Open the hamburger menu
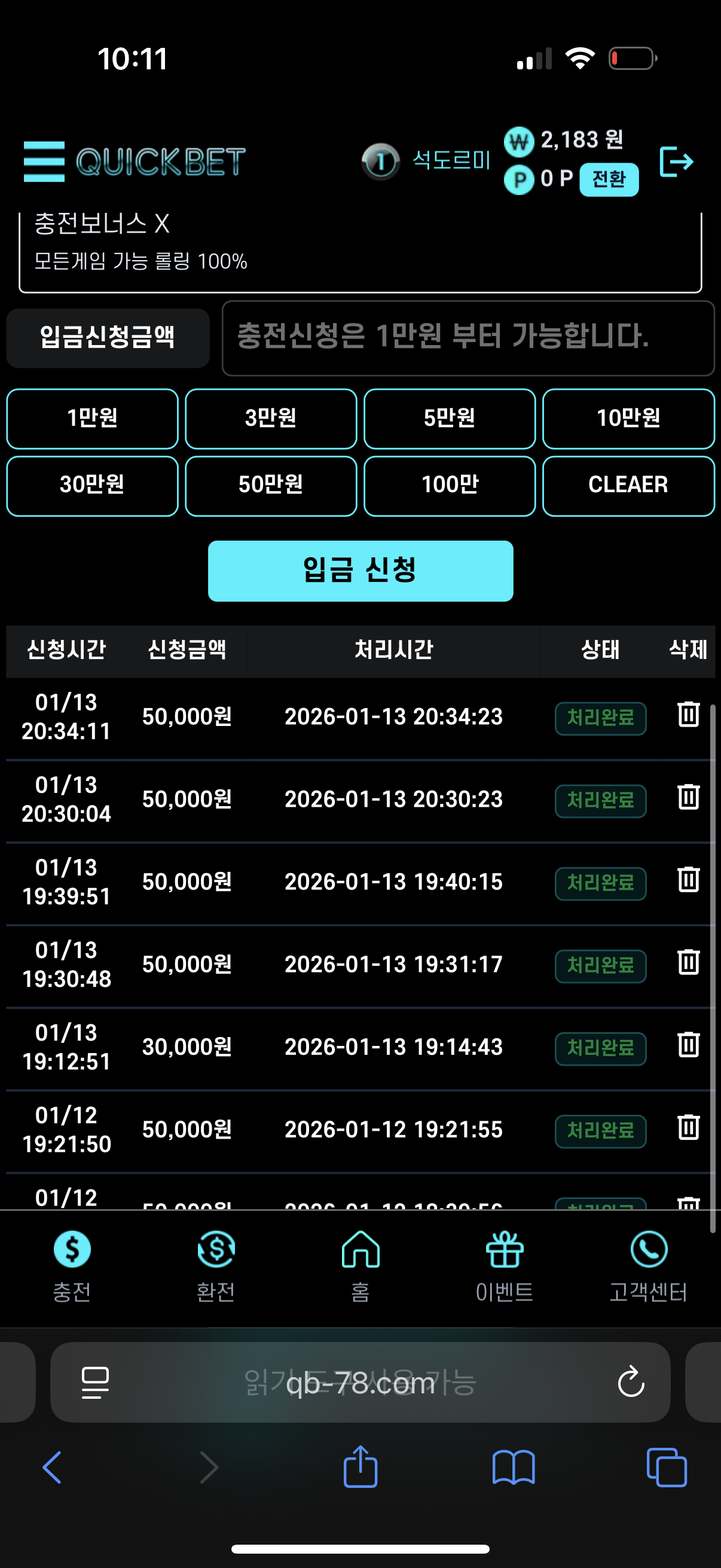Image resolution: width=721 pixels, height=1568 pixels. tap(44, 161)
